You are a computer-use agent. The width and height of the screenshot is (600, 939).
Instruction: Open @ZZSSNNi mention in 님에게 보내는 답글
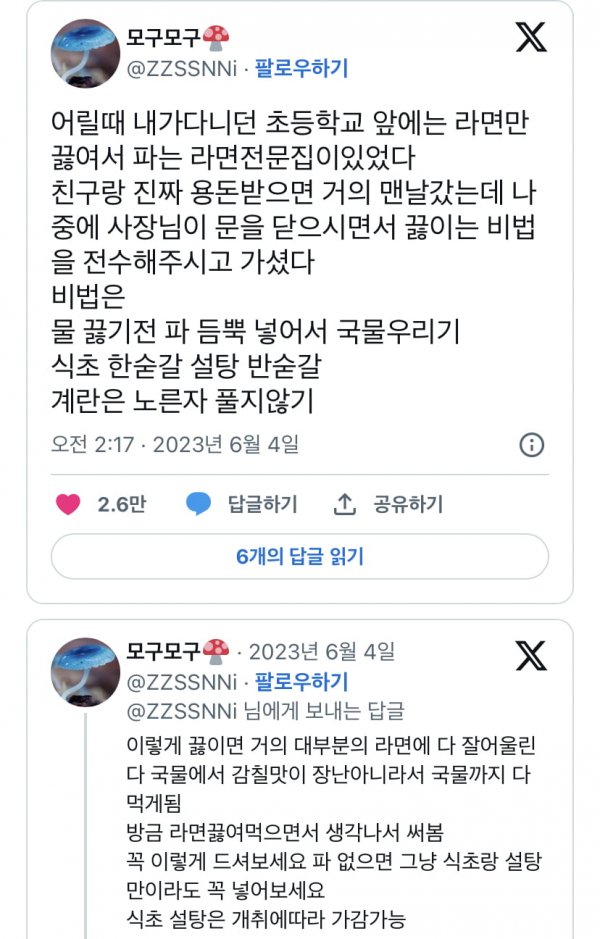(182, 711)
